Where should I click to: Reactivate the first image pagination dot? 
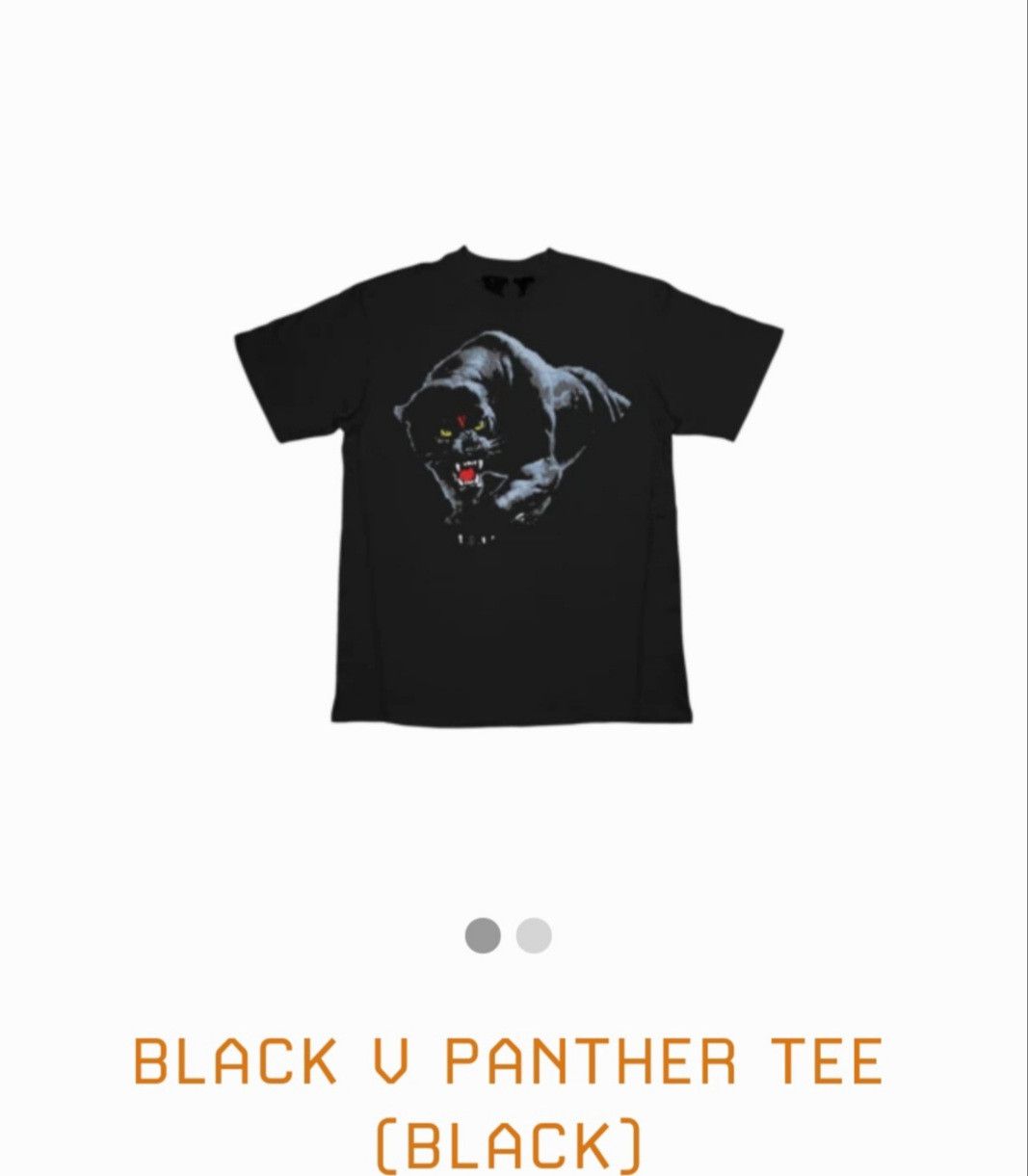(x=482, y=932)
